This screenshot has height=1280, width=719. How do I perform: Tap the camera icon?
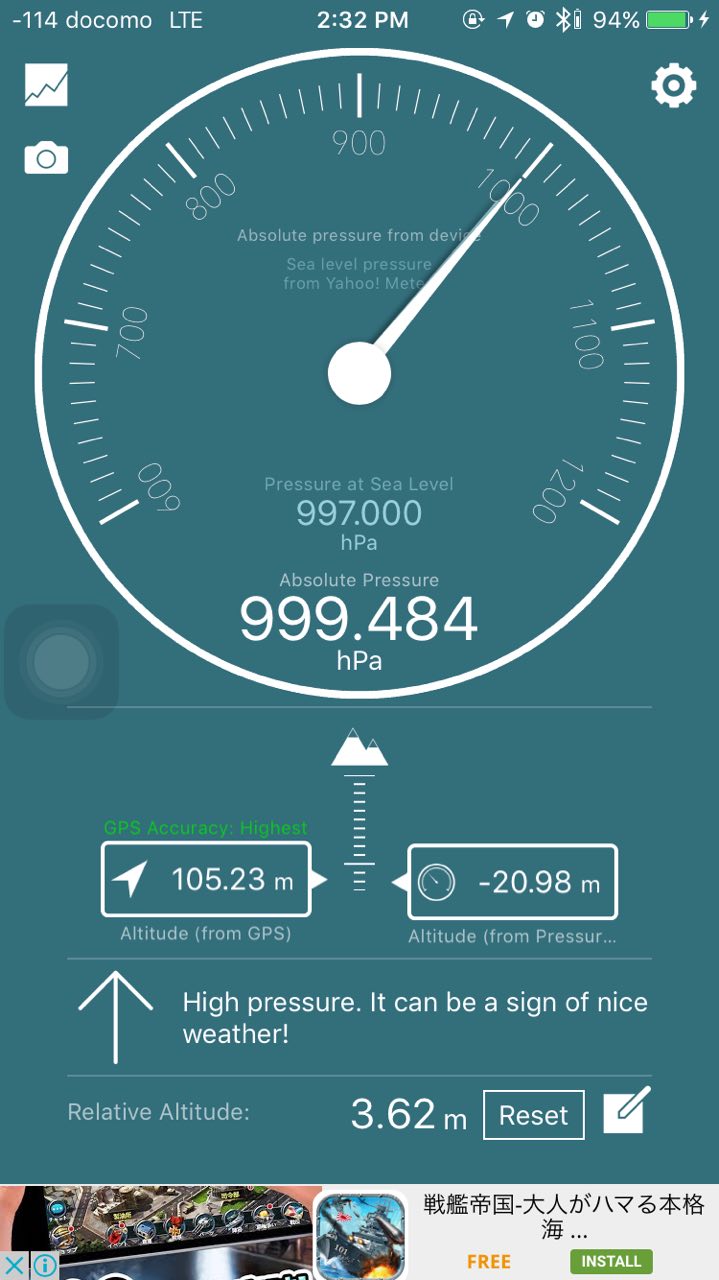(x=46, y=158)
